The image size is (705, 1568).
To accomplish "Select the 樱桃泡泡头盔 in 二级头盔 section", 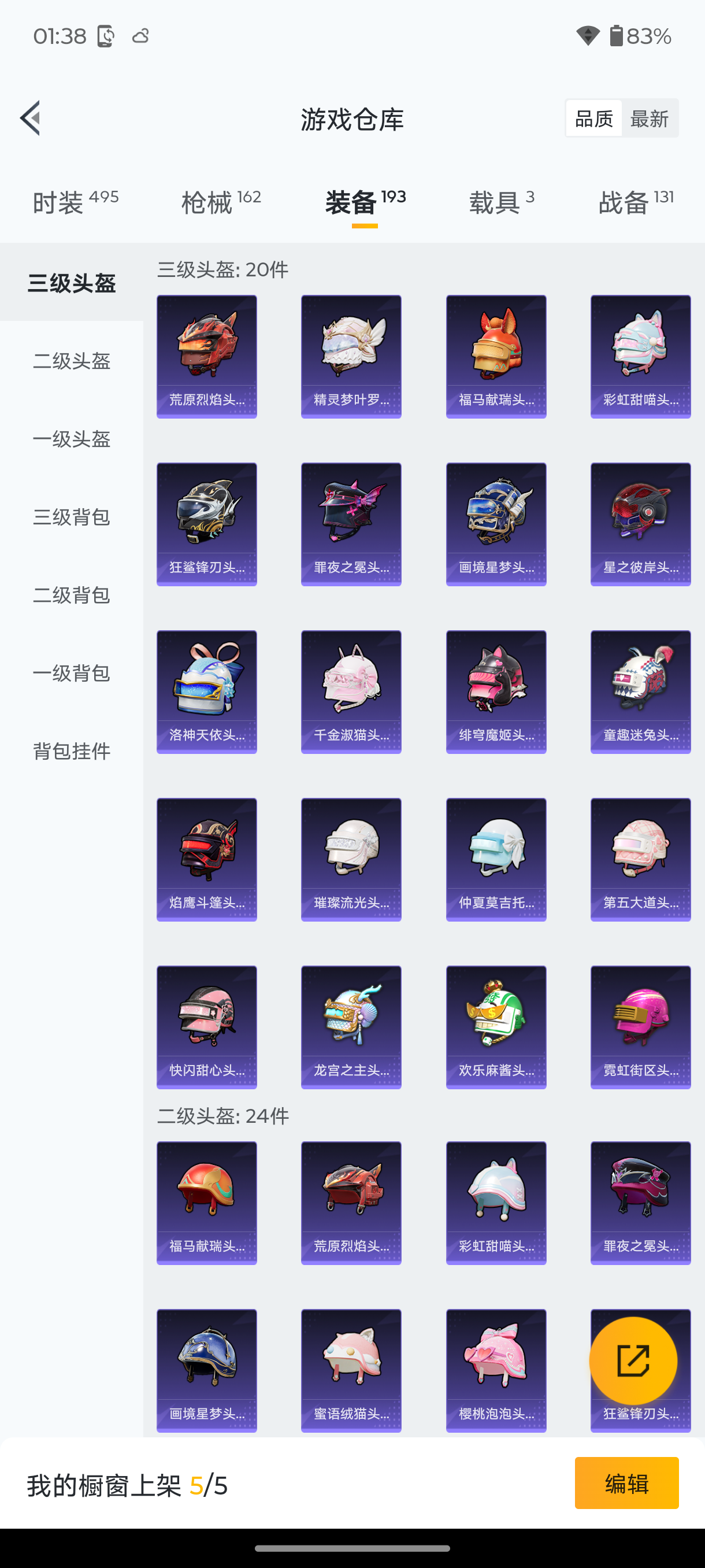I will point(496,1373).
